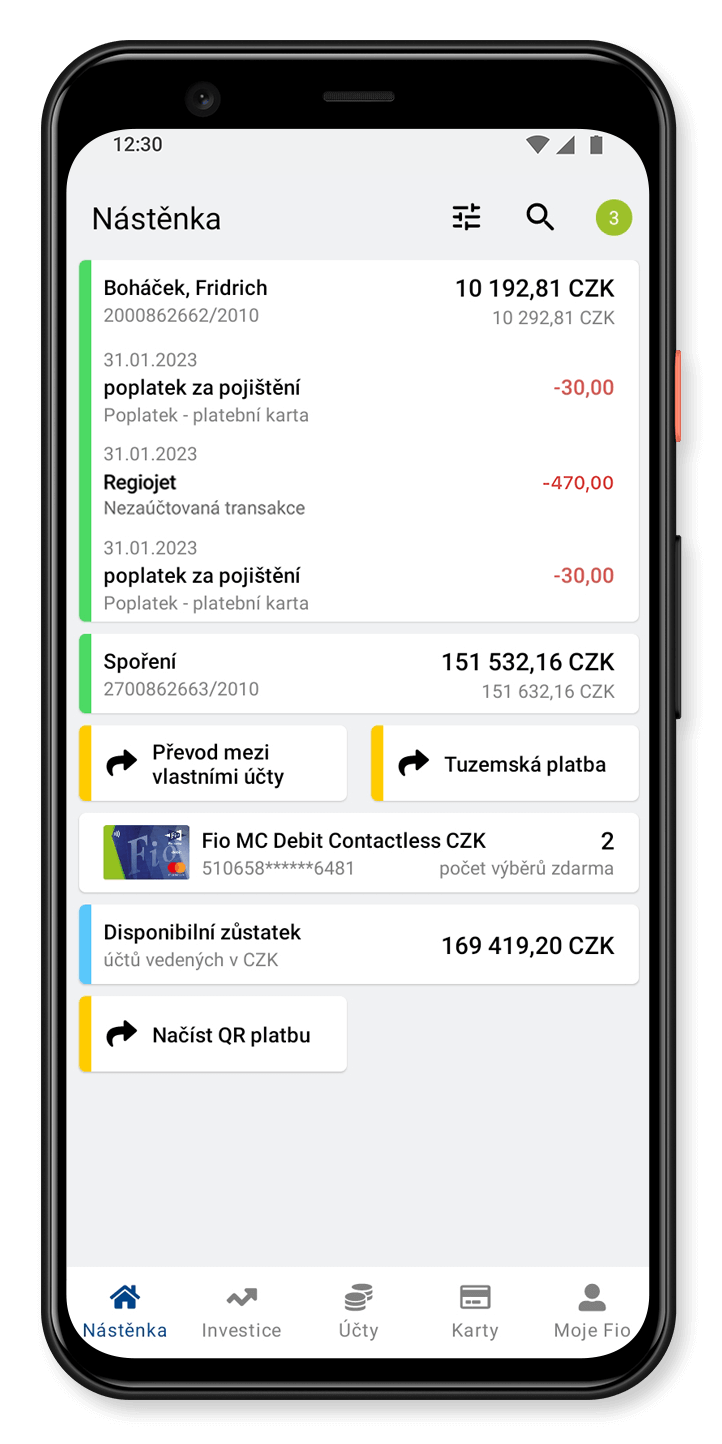722x1444 pixels.
Task: Start Převod mezi vlastními účty
Action: 213,764
